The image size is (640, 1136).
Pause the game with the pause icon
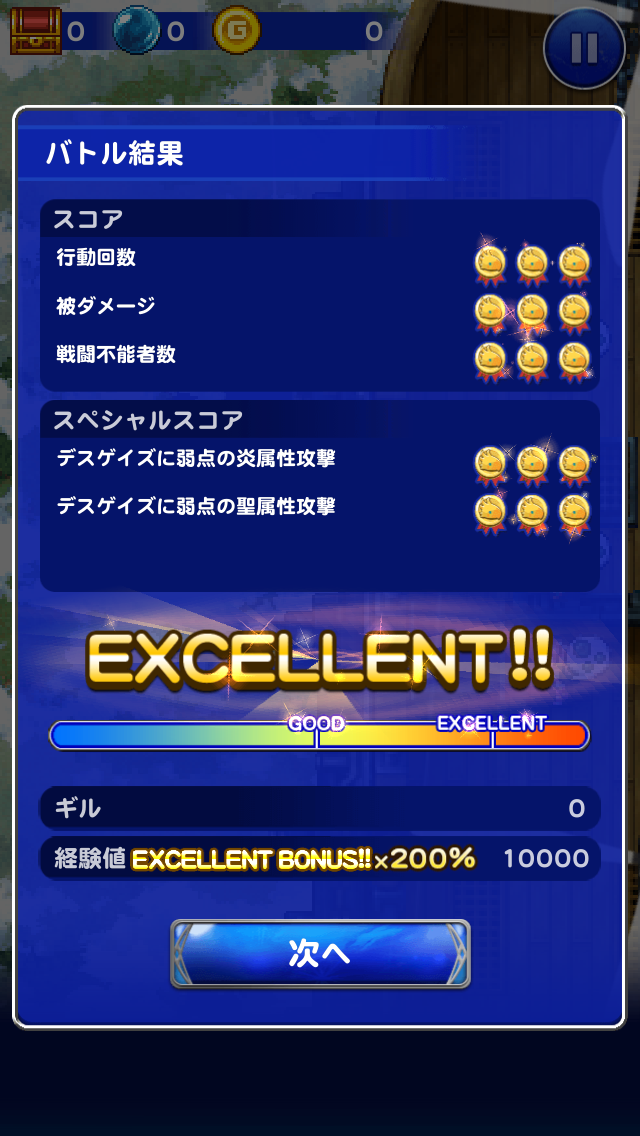(x=584, y=47)
